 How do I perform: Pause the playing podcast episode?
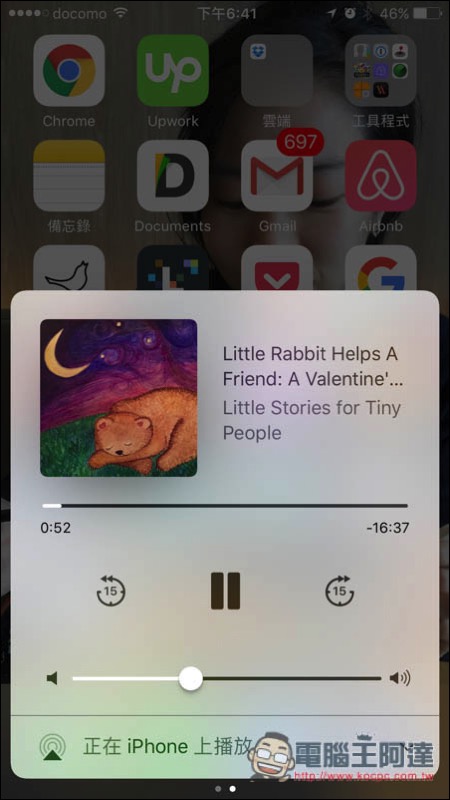tap(226, 591)
